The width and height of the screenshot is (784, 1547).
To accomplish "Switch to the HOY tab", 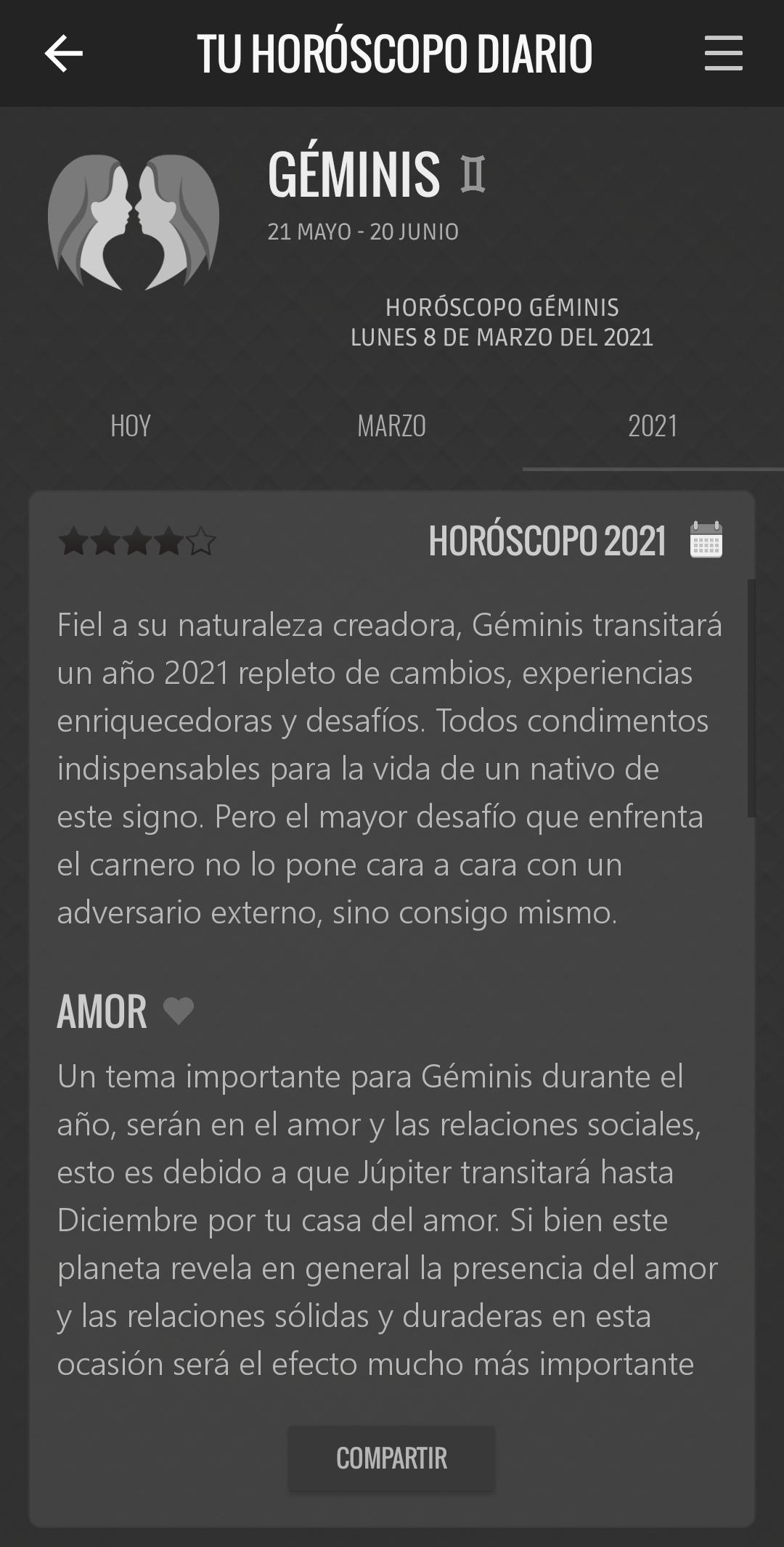I will tap(131, 426).
